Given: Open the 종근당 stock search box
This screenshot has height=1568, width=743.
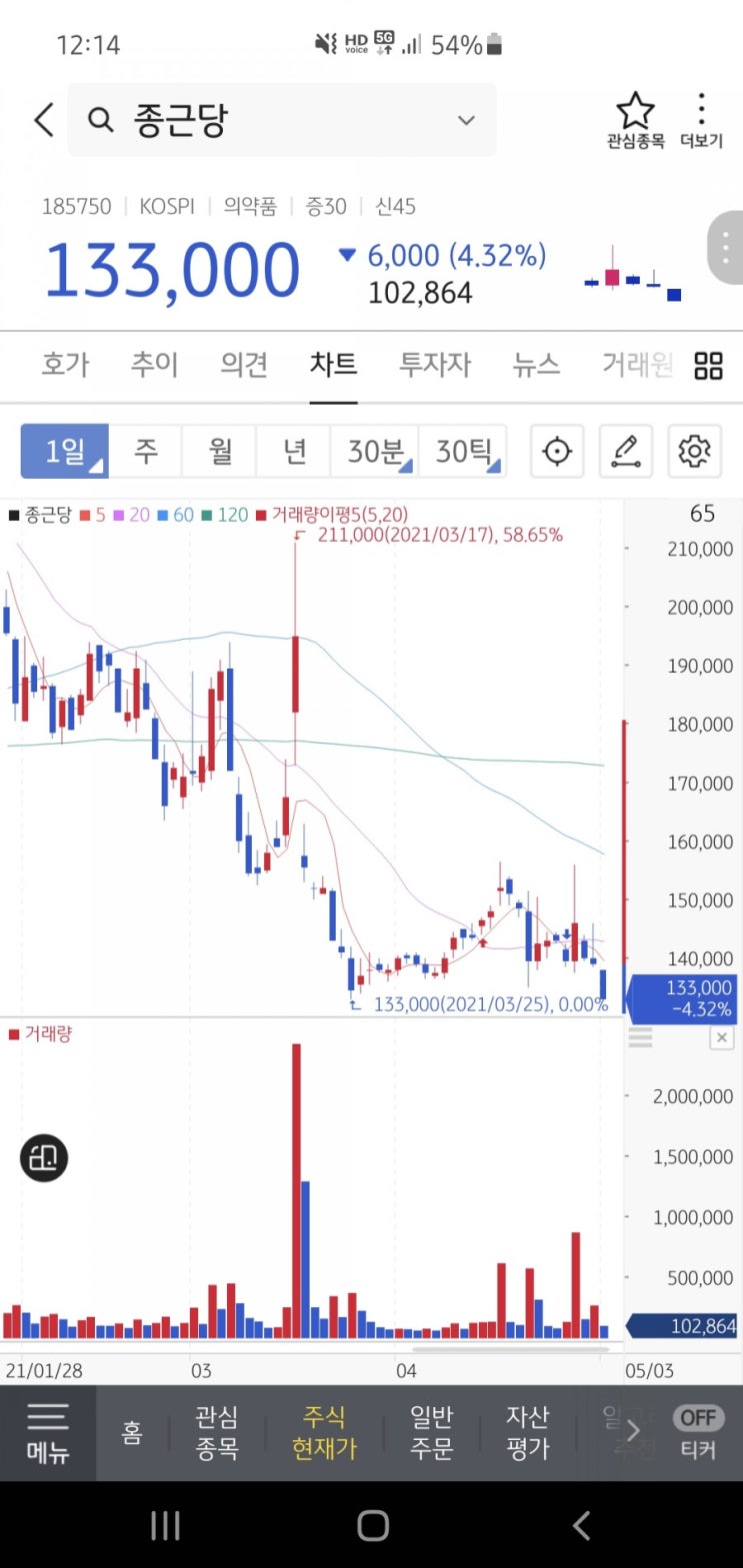Looking at the screenshot, I should [x=282, y=120].
